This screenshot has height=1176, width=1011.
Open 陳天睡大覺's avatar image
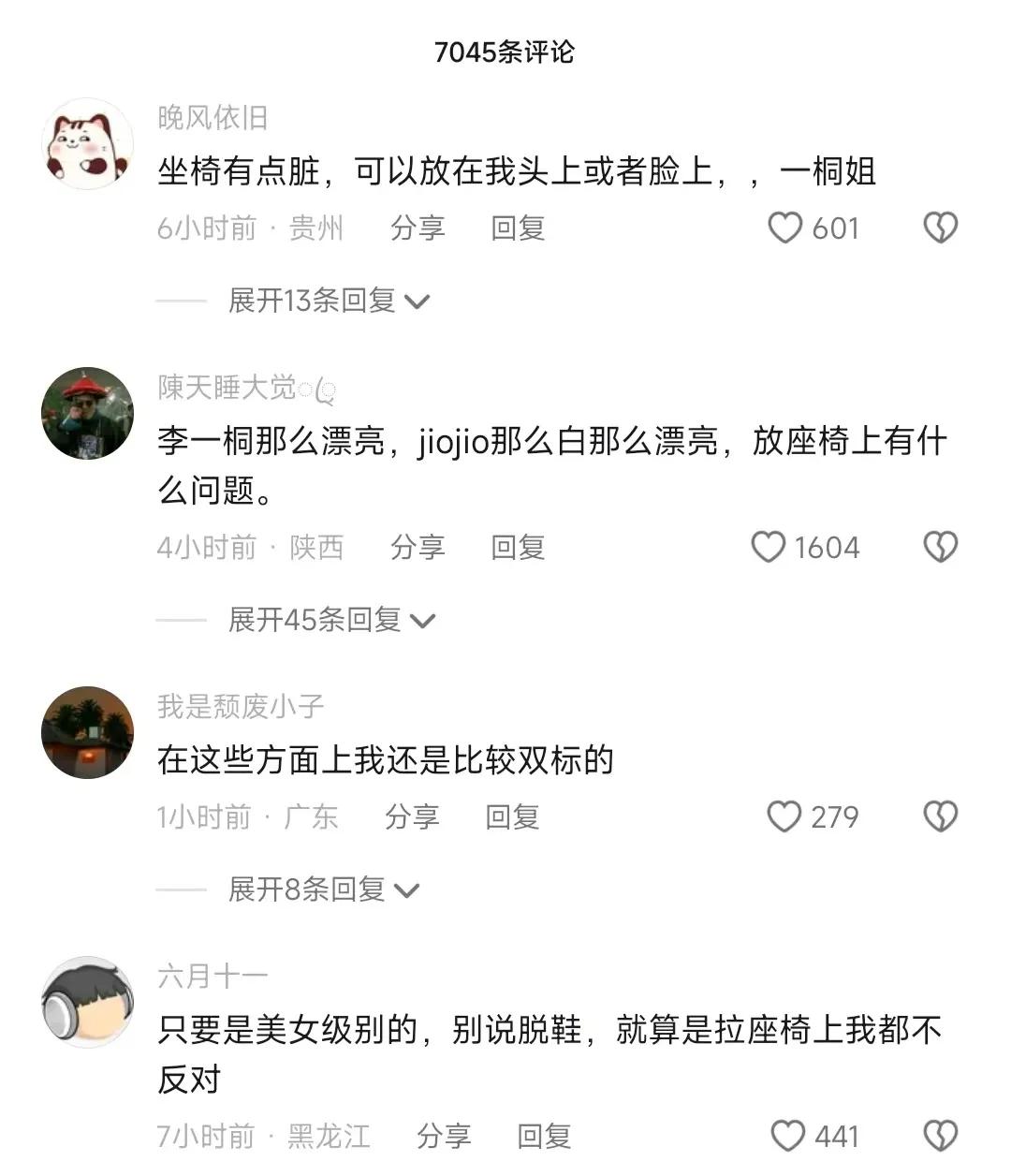(87, 415)
